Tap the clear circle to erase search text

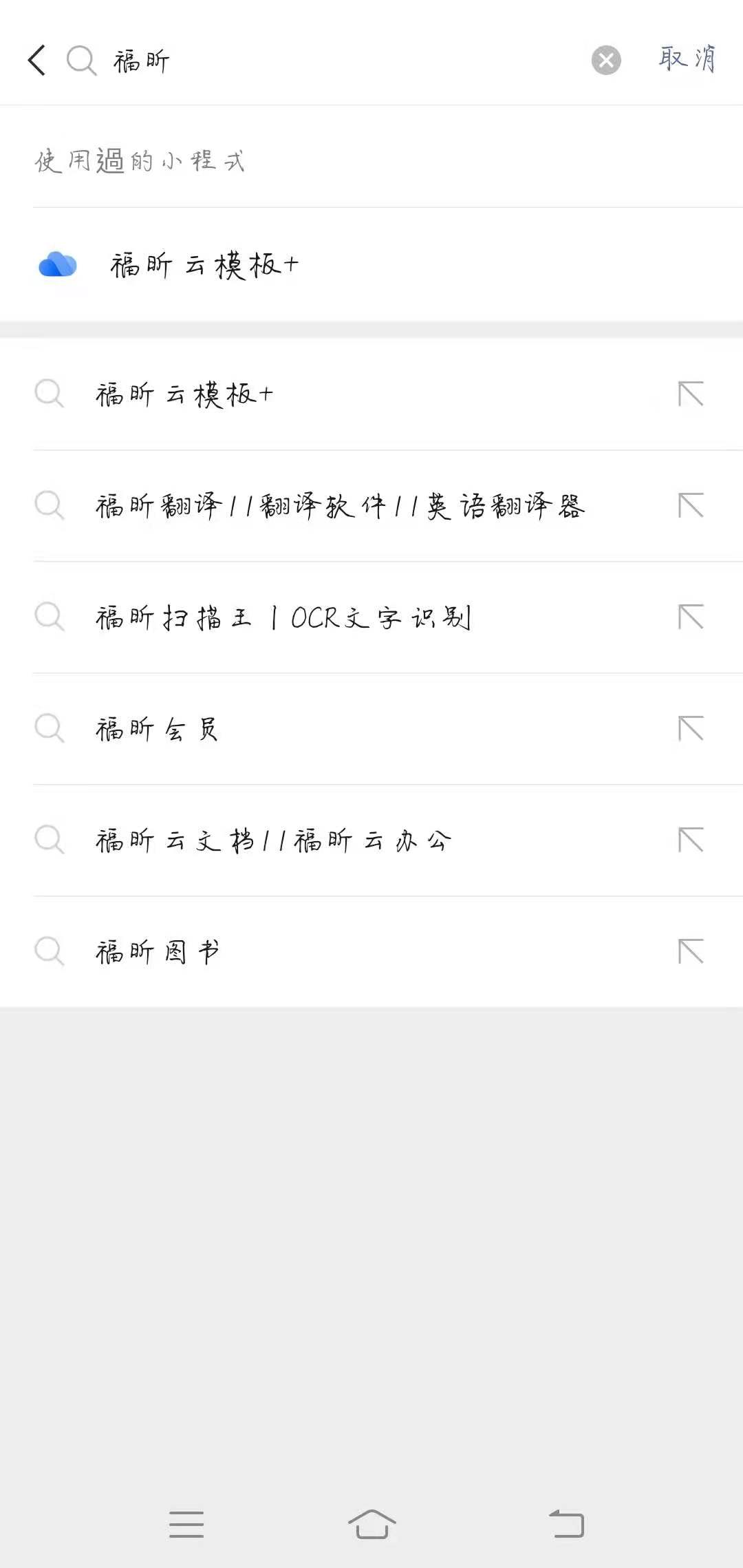click(605, 61)
